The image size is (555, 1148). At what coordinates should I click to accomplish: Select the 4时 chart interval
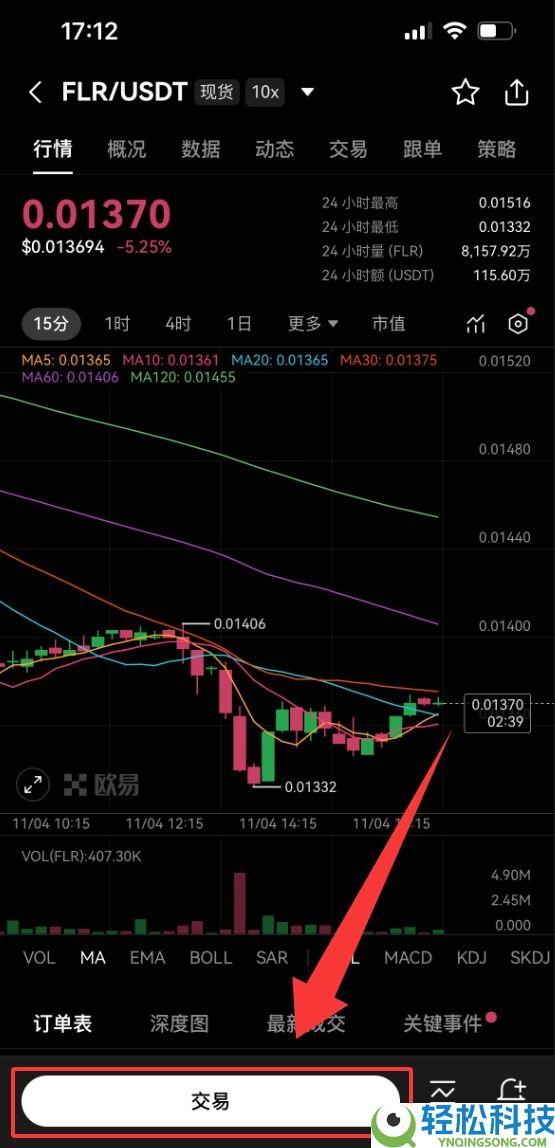click(178, 324)
